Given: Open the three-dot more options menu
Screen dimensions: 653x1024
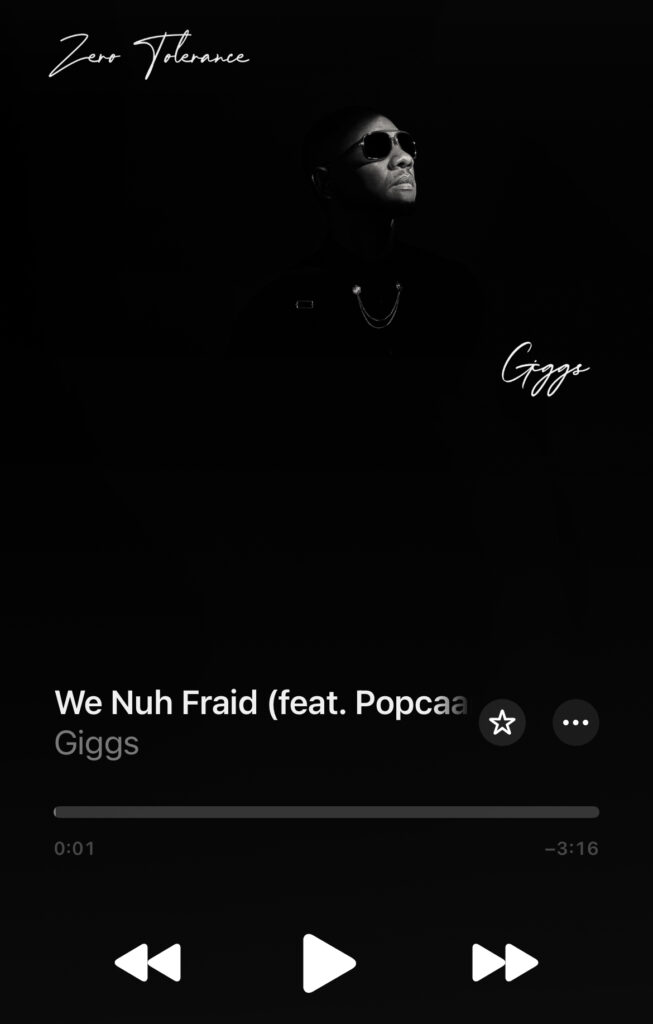Looking at the screenshot, I should [576, 722].
